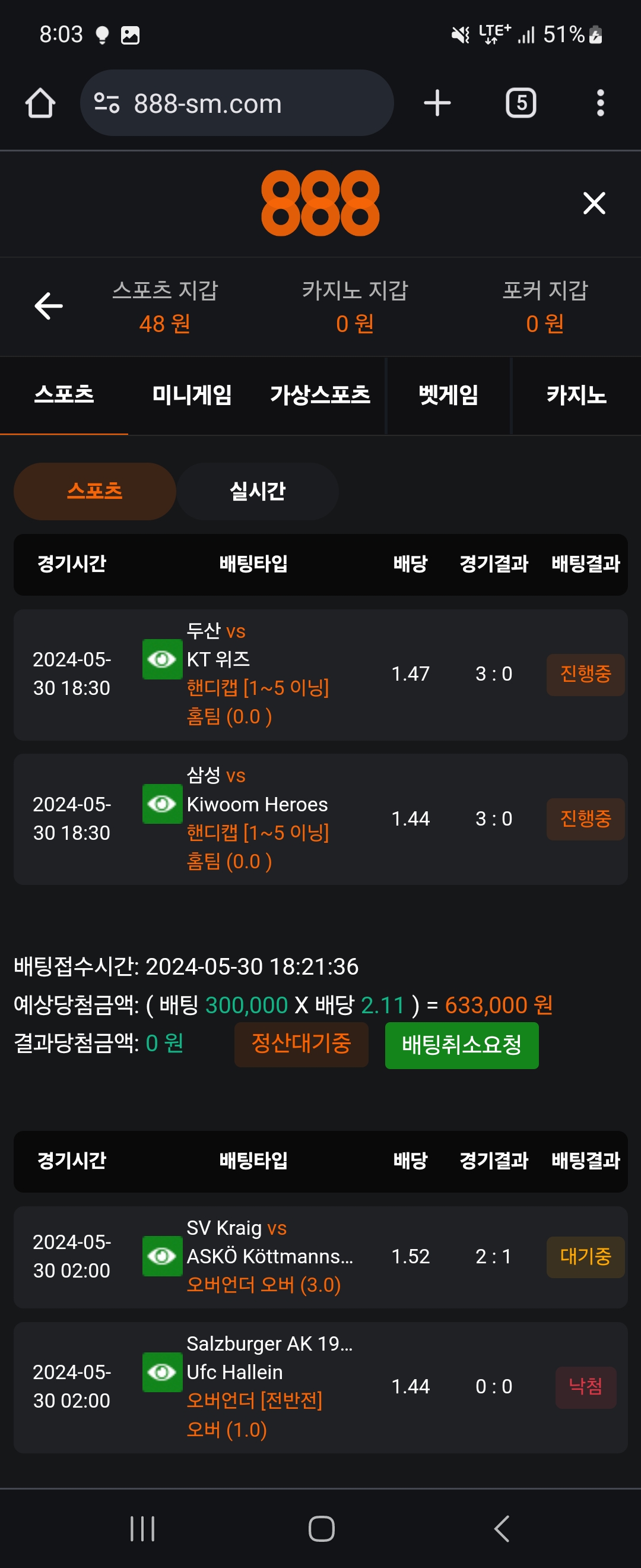The image size is (641, 1568).
Task: Switch to the 카지노 tab
Action: point(575,395)
